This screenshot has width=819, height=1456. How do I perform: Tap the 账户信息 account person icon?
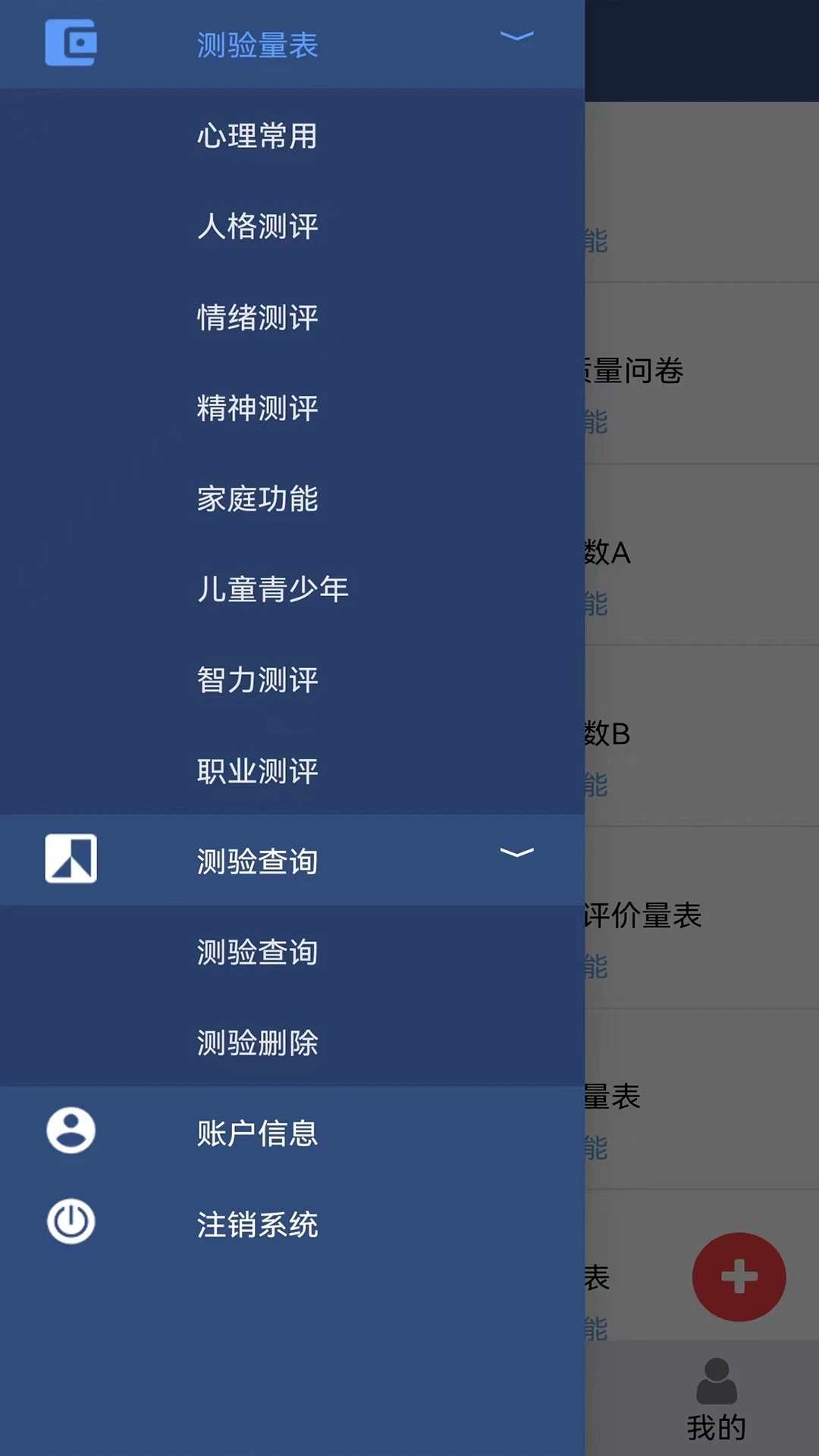pos(70,1131)
